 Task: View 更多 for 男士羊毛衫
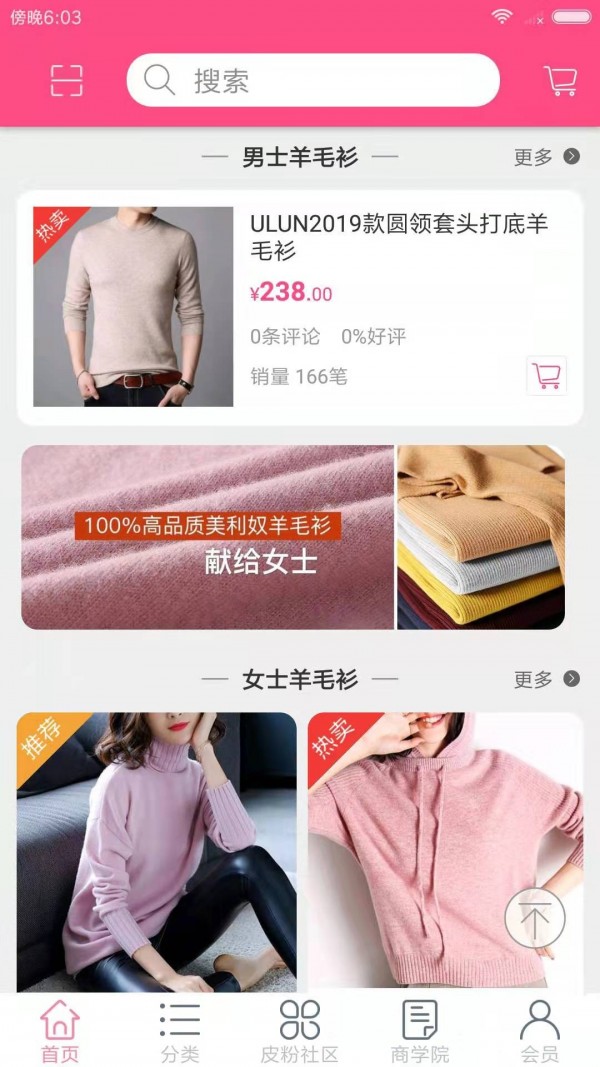click(x=546, y=157)
